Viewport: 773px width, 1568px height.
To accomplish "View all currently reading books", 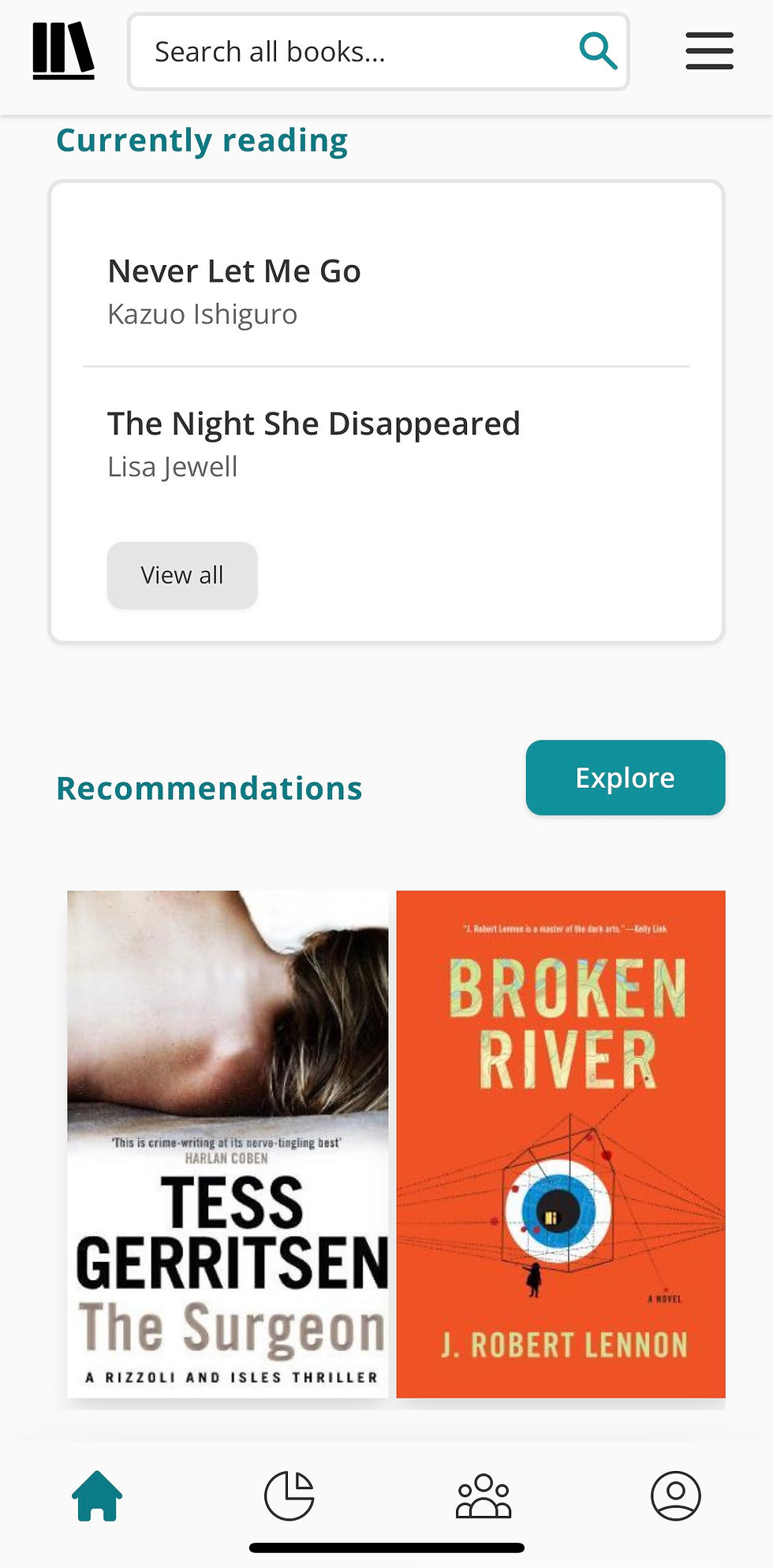I will 182,575.
